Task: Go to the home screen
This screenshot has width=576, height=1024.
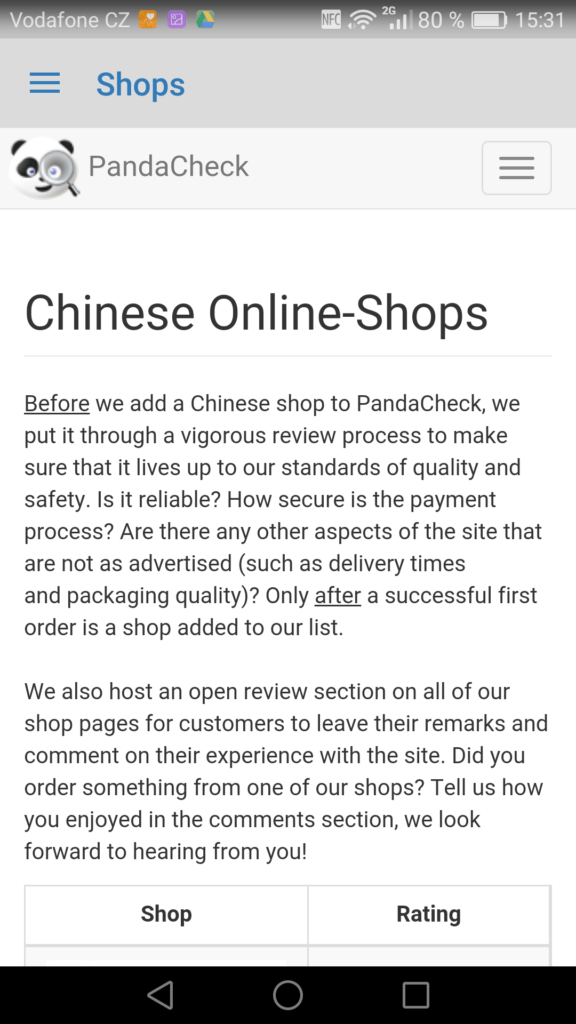Action: coord(288,995)
